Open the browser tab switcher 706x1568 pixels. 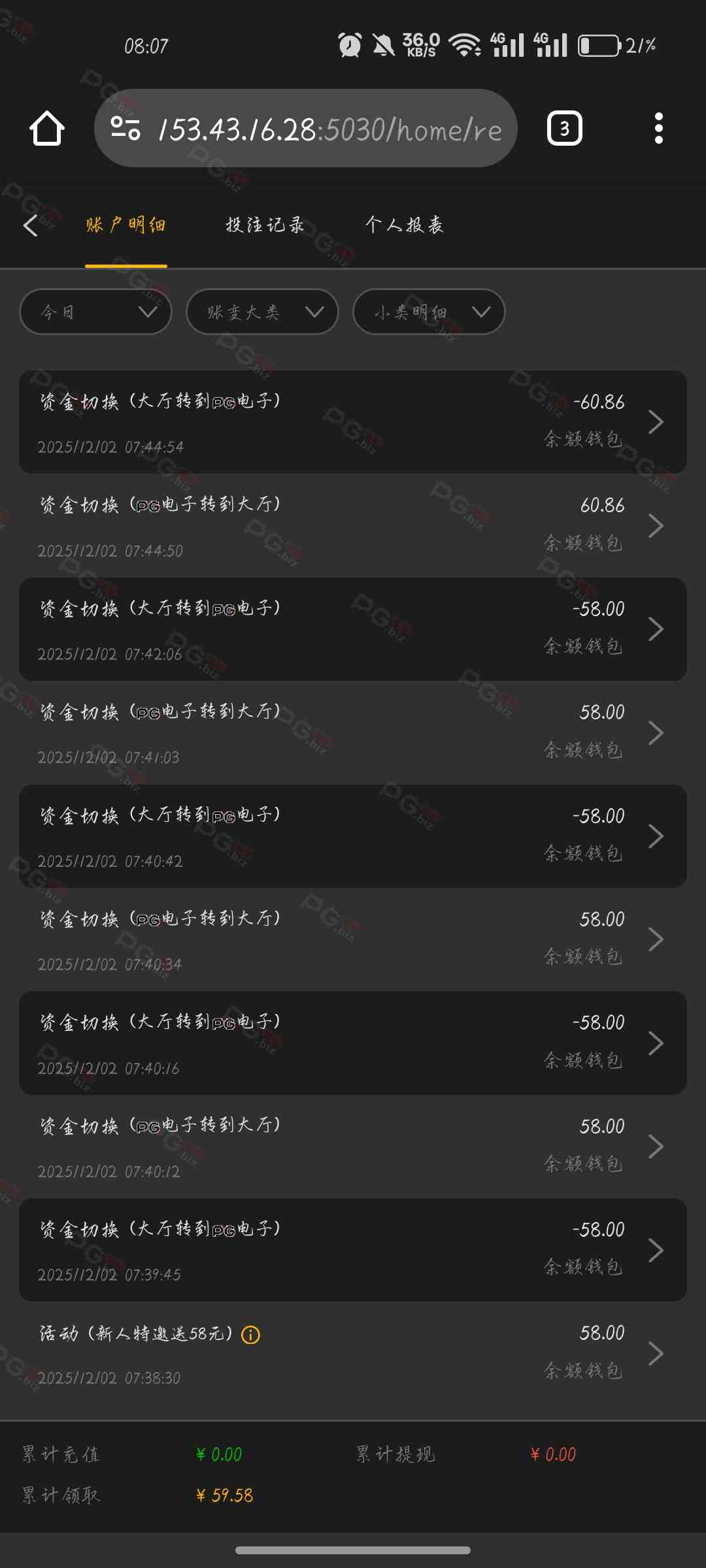pos(564,128)
